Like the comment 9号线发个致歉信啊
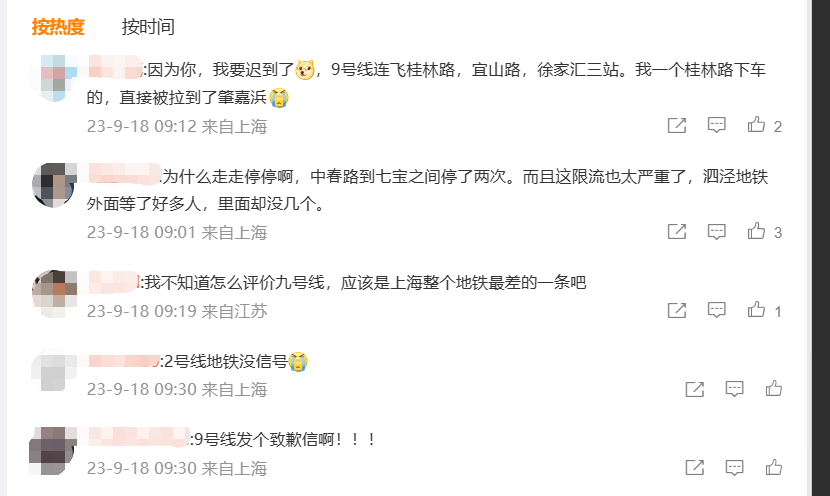Screen dimensions: 830x496 coord(774,467)
